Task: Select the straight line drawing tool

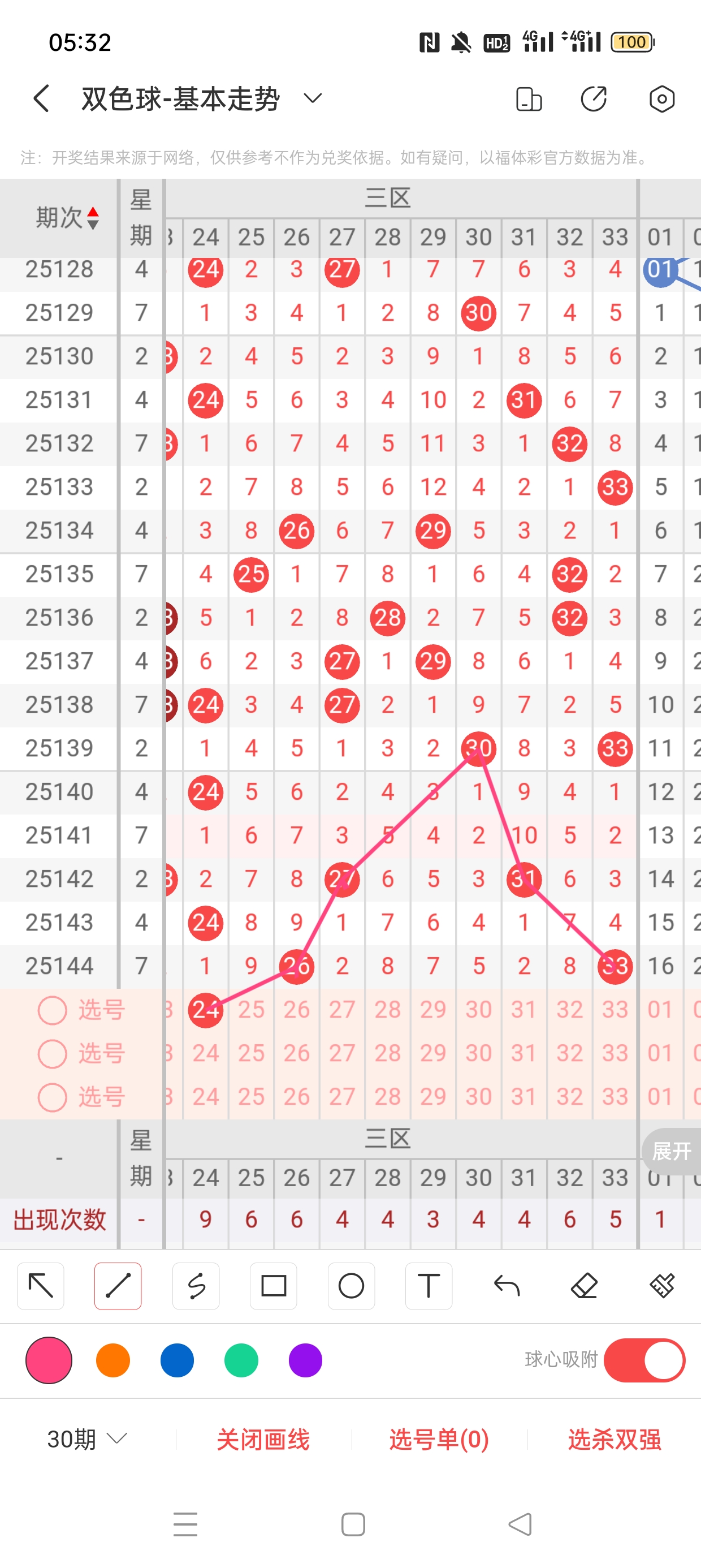Action: [118, 1286]
